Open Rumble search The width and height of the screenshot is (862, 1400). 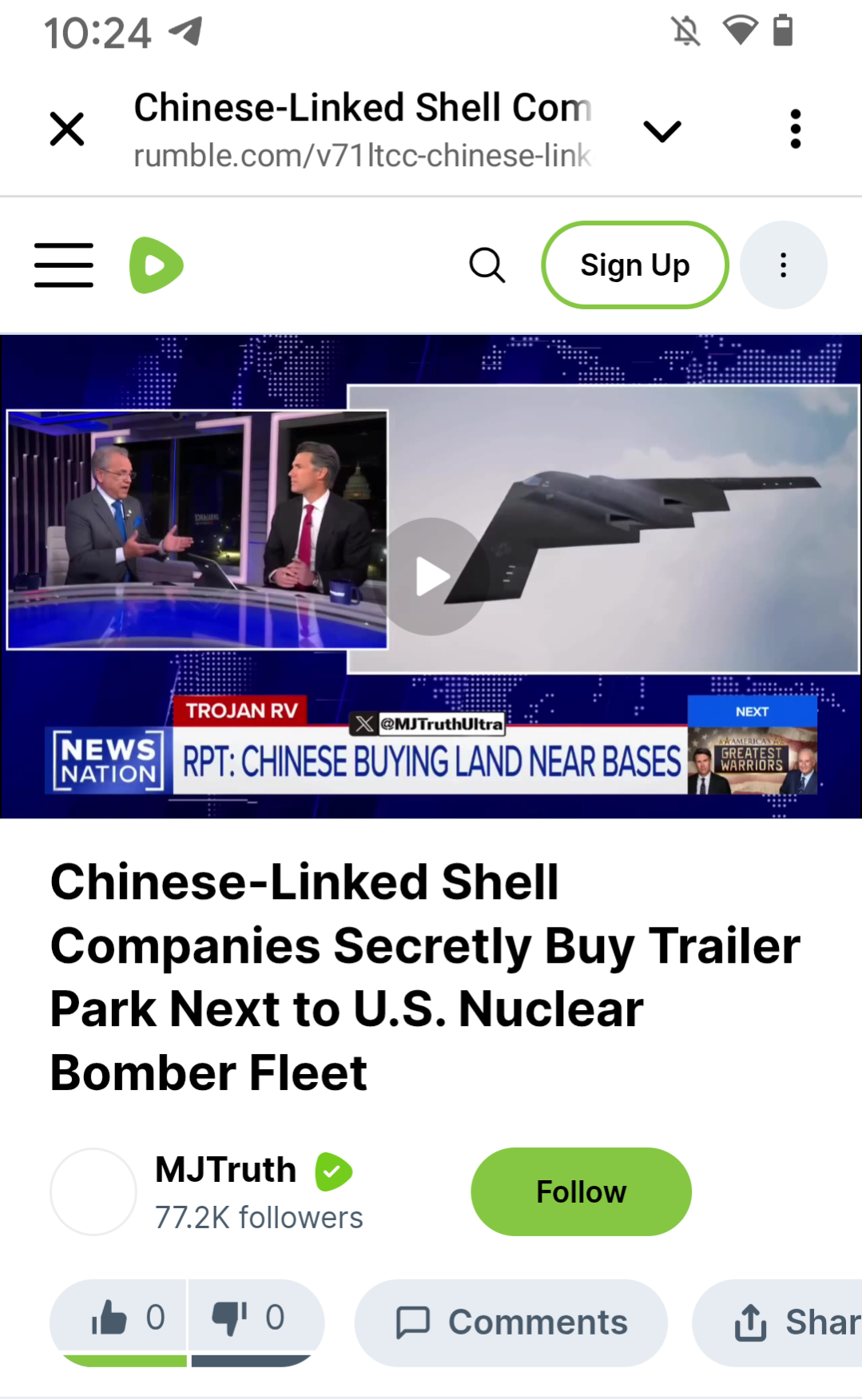point(487,265)
